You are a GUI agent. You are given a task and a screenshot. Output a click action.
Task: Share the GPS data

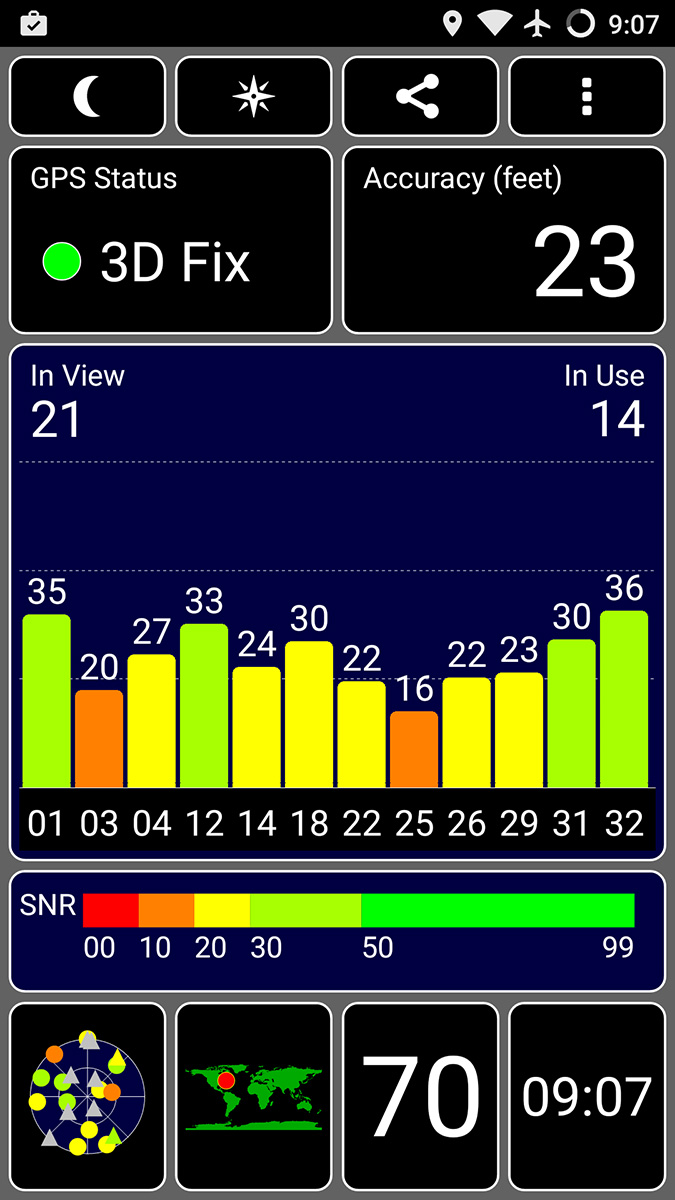coord(420,97)
